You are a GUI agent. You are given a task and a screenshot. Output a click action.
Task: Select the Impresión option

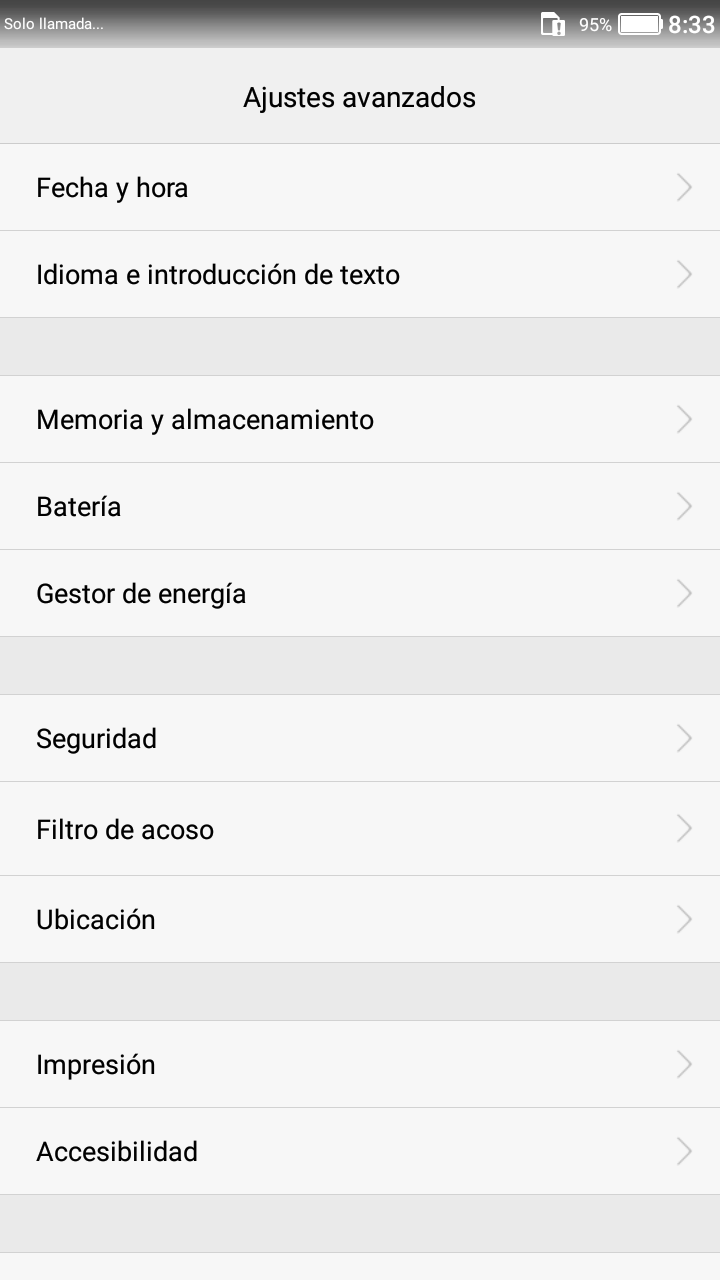(360, 1064)
